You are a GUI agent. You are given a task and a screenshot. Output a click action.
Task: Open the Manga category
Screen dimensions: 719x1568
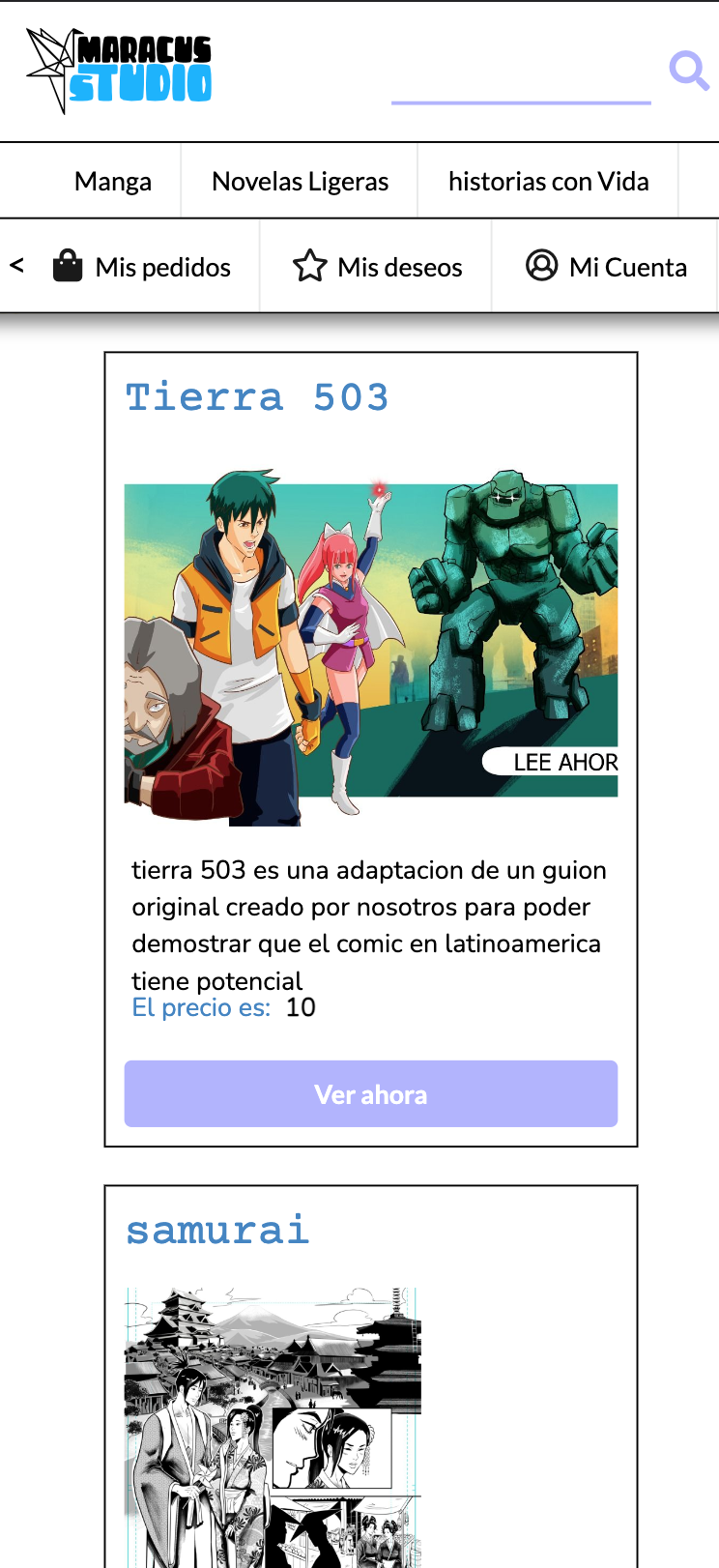tap(113, 182)
